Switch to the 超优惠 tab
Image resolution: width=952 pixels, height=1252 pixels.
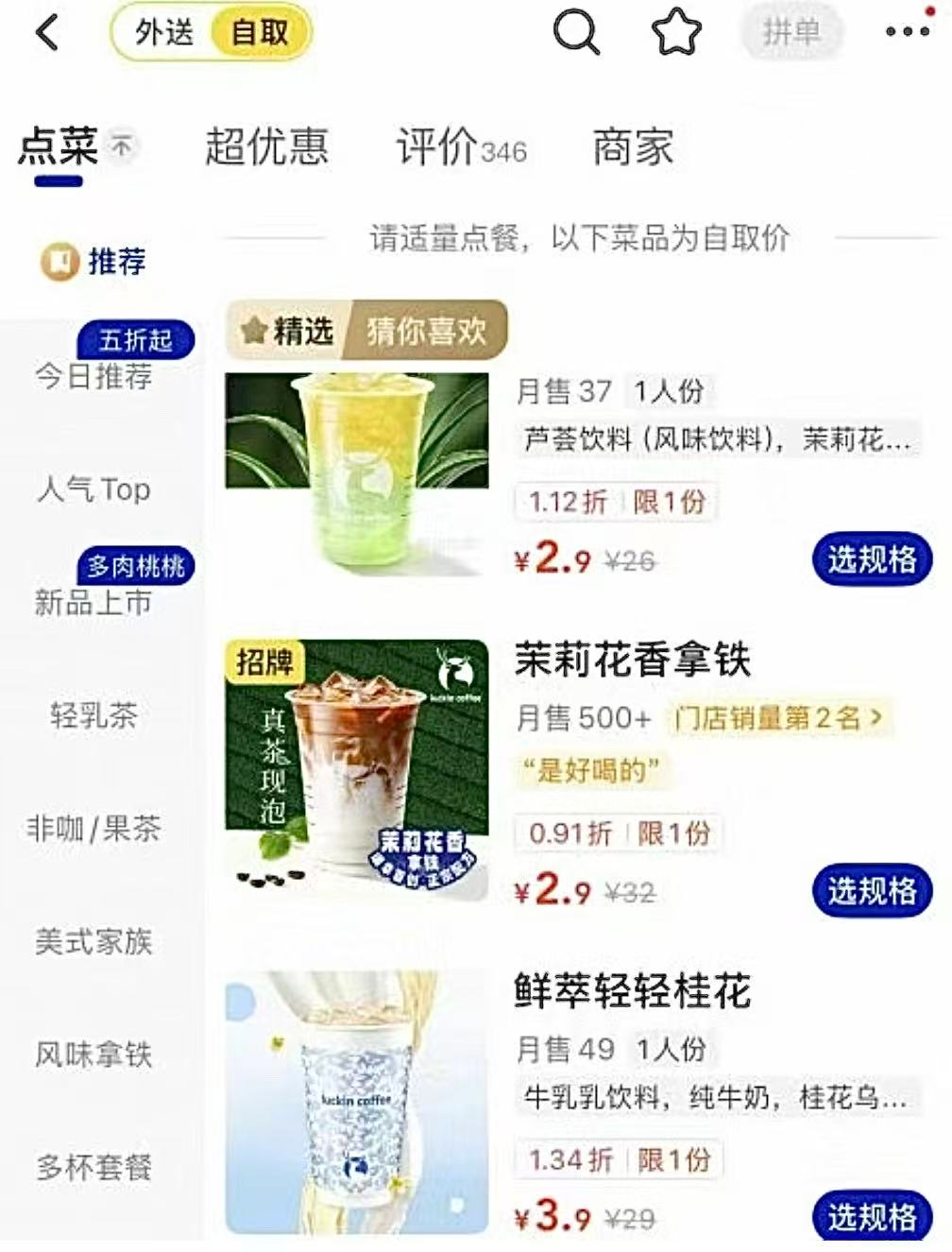point(265,146)
